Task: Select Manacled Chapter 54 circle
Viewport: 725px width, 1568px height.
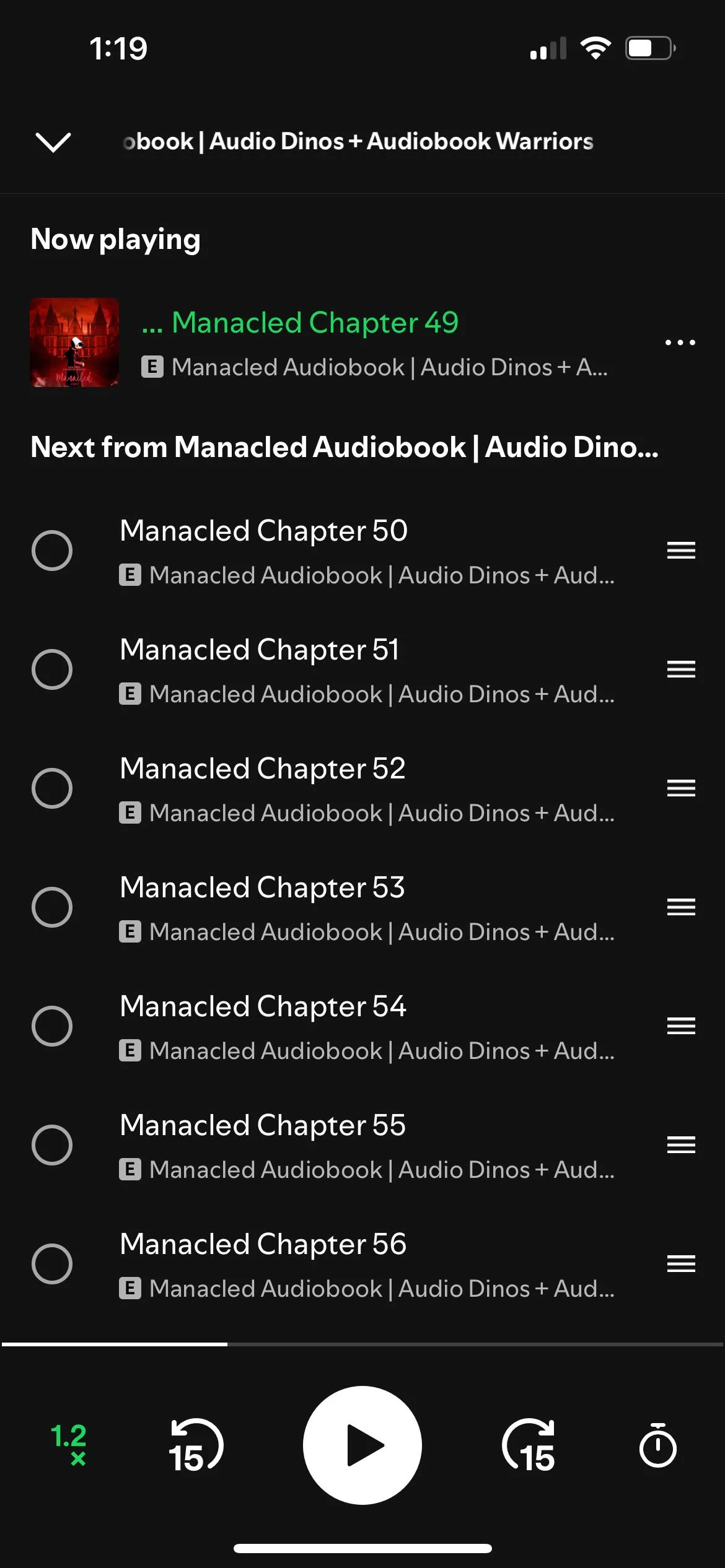Action: [x=52, y=1026]
